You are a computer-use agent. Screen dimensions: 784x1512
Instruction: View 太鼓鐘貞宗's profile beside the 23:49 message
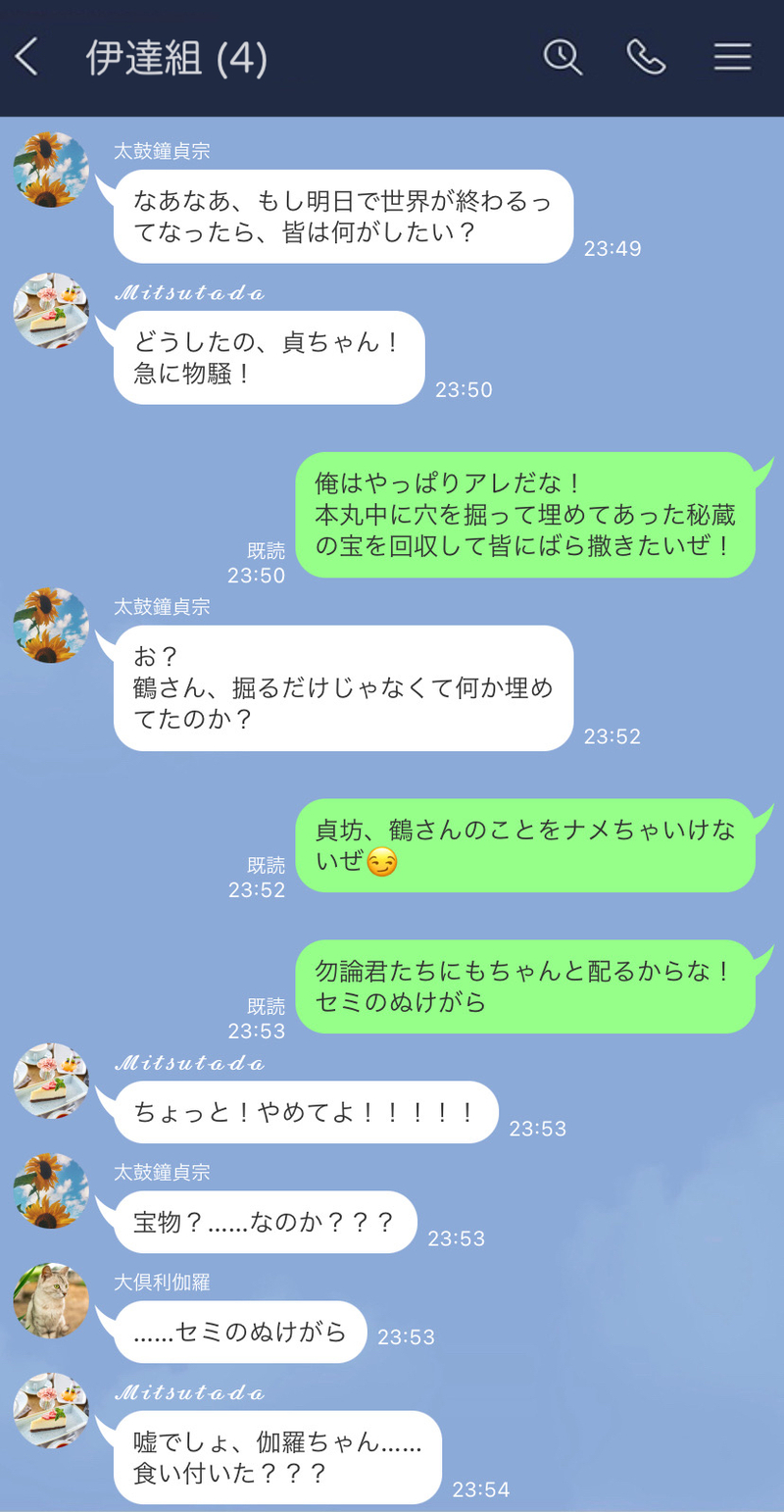click(x=51, y=170)
